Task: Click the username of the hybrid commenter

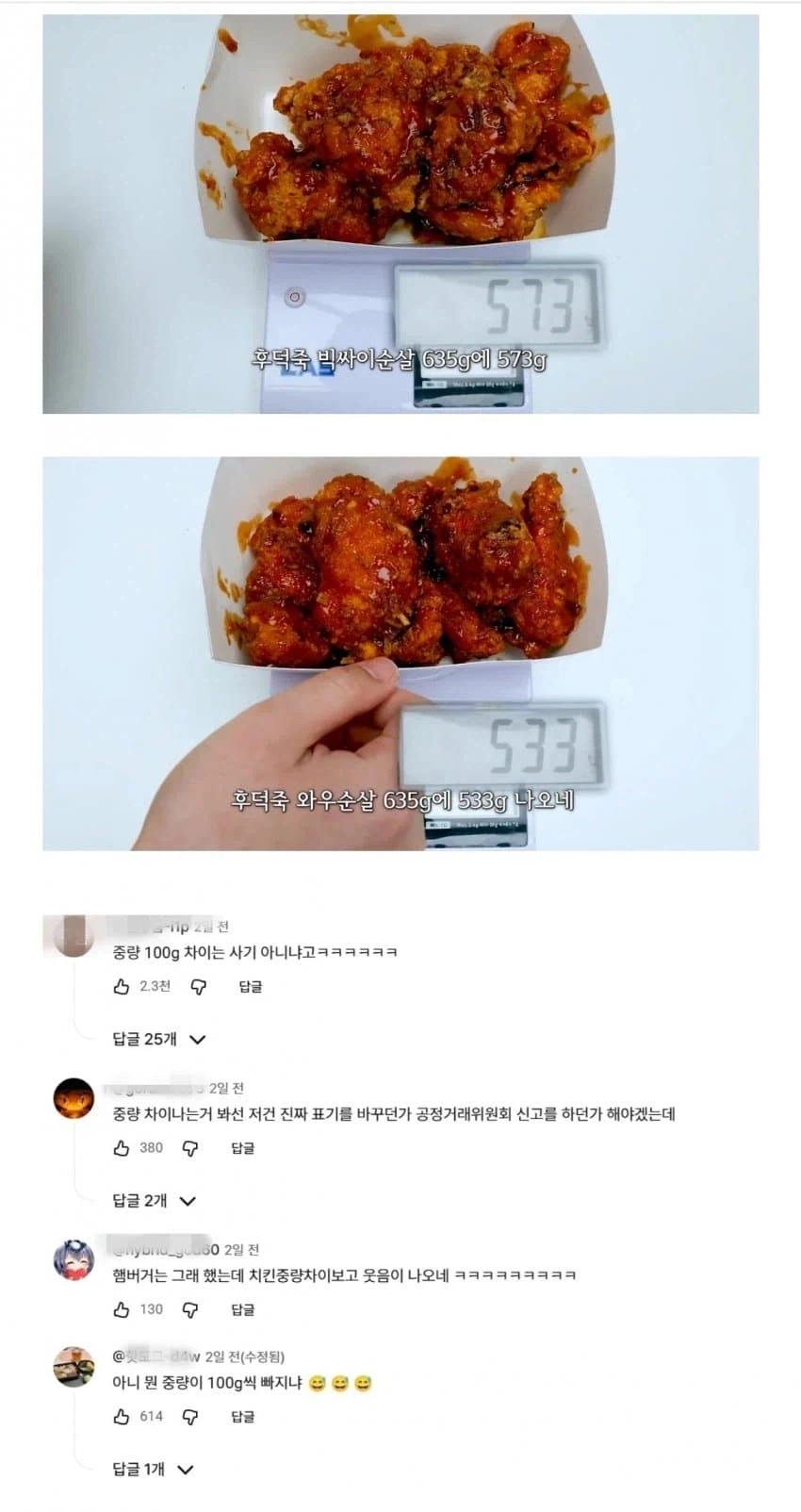Action: point(162,1251)
